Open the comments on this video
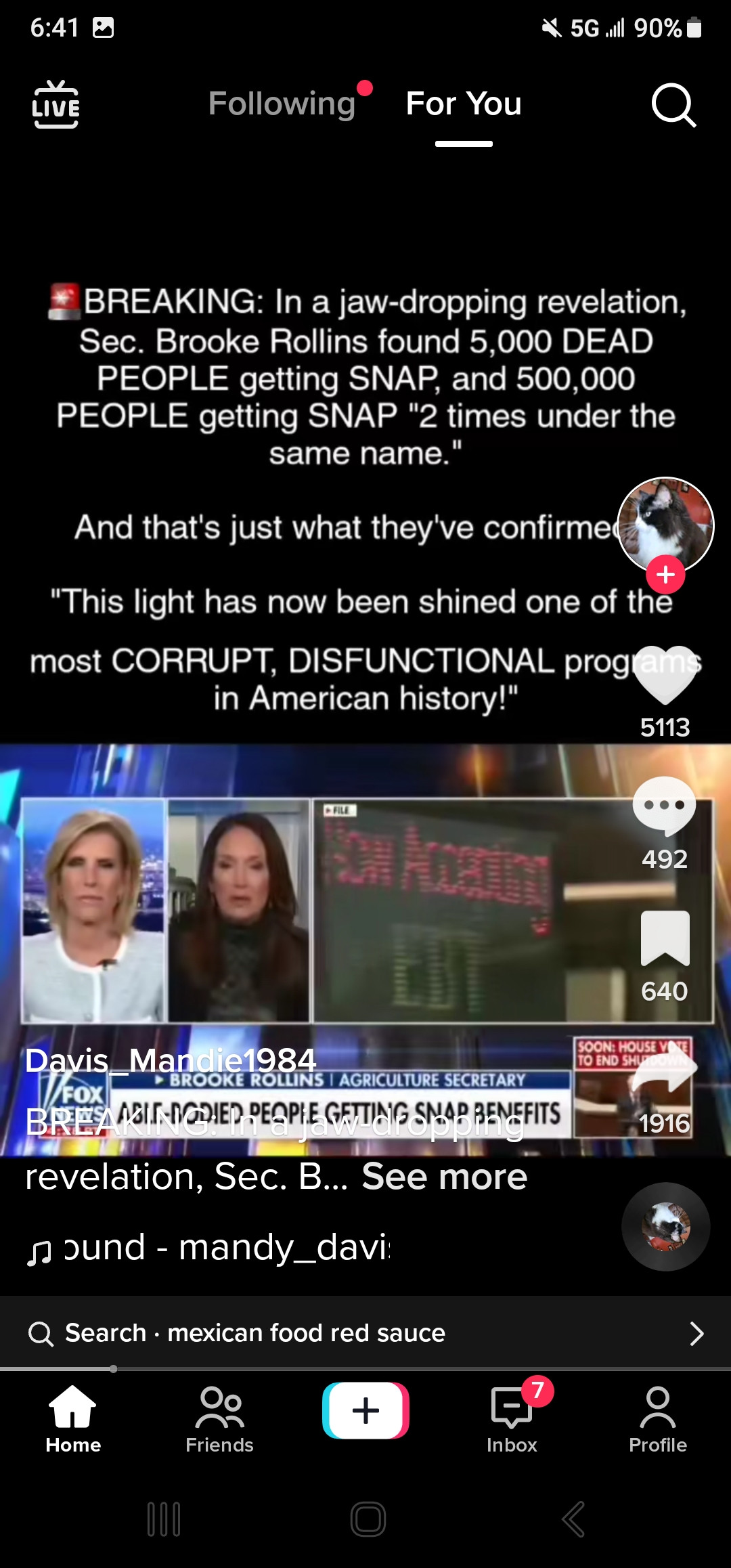 664,806
